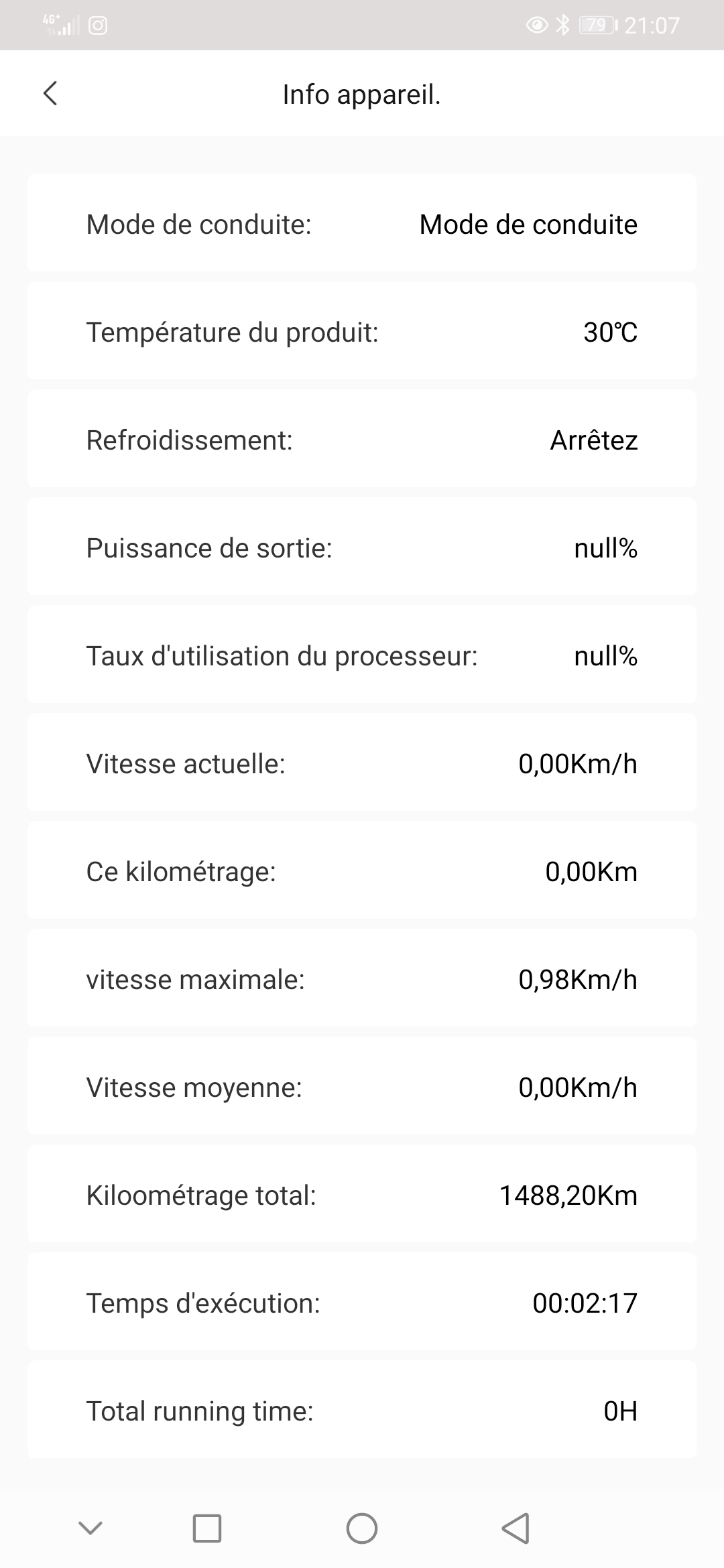724x1568 pixels.
Task: Go back from Info appareil screen
Action: 50,94
